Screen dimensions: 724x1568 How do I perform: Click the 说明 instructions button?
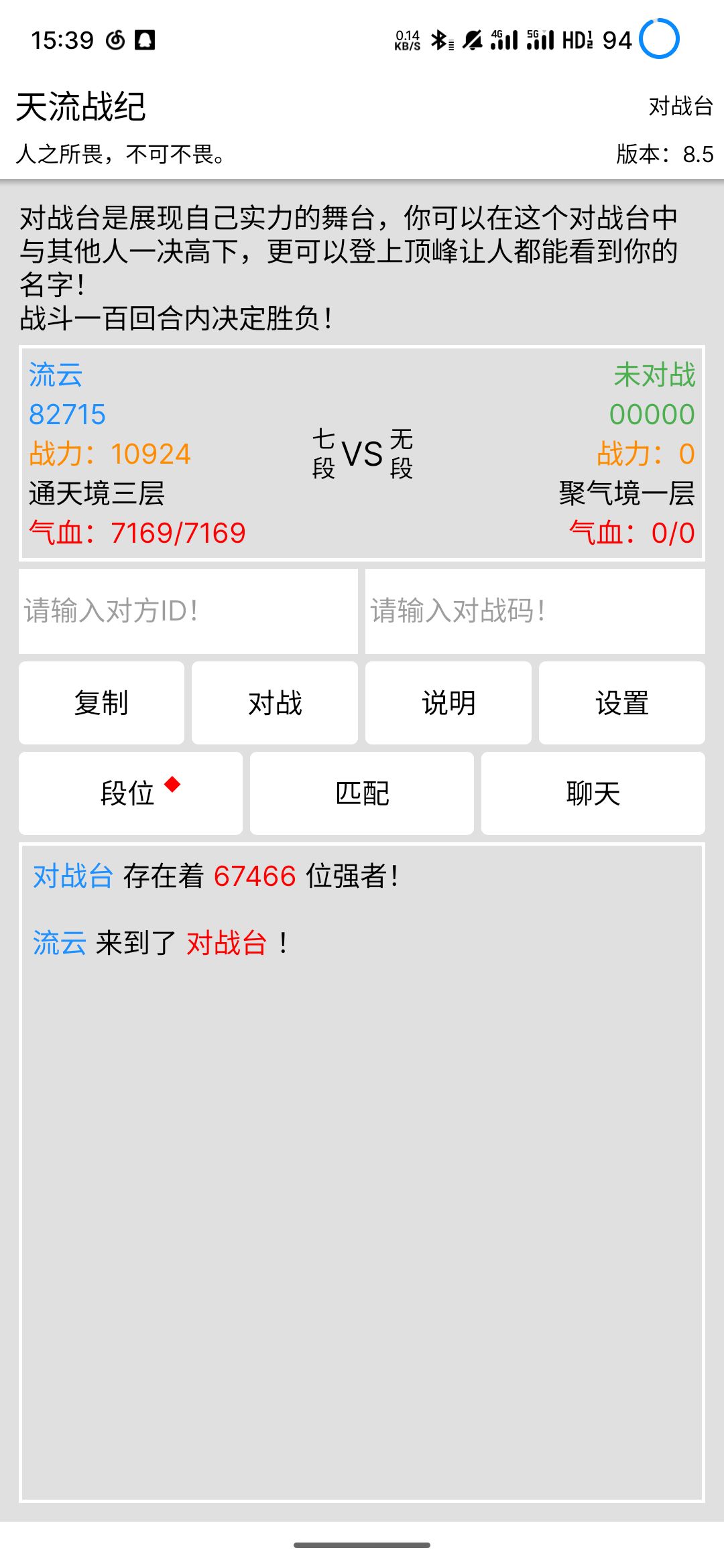(x=448, y=702)
